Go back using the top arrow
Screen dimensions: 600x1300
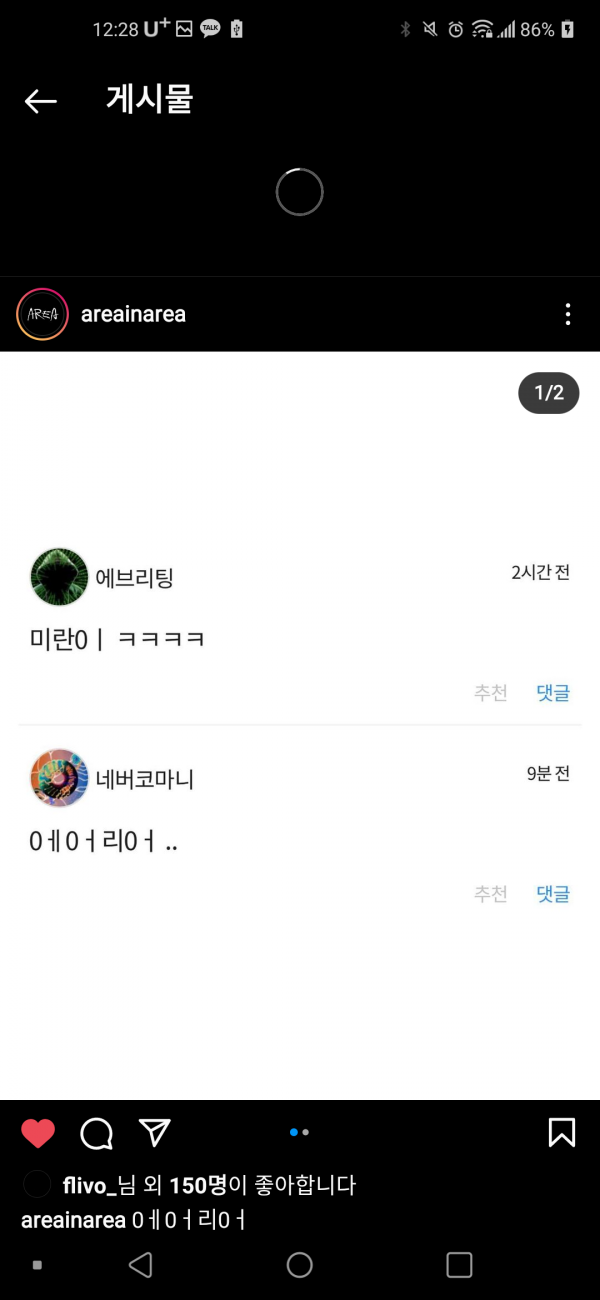point(40,100)
